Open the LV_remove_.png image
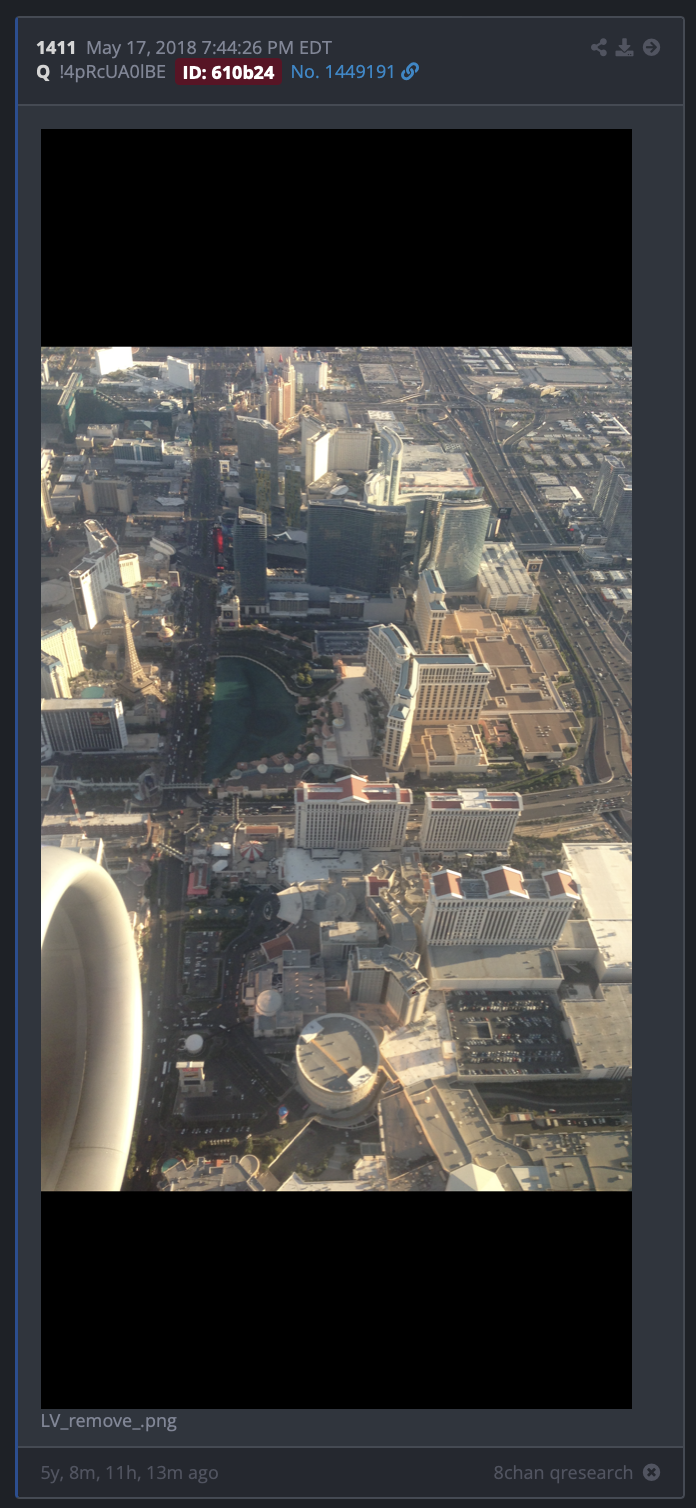Viewport: 696px width, 1508px height. coord(336,768)
